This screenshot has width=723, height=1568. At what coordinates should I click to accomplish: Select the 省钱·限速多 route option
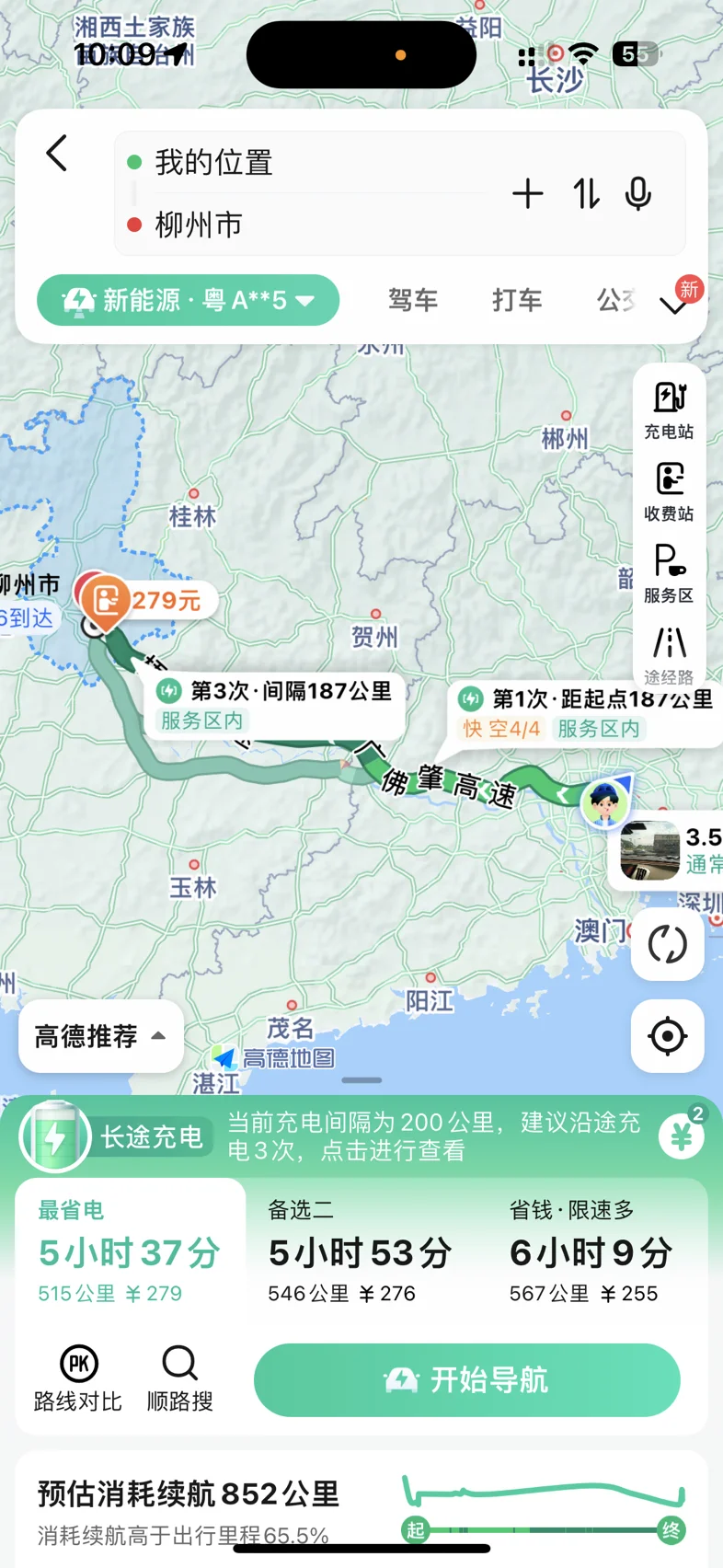pos(591,1251)
